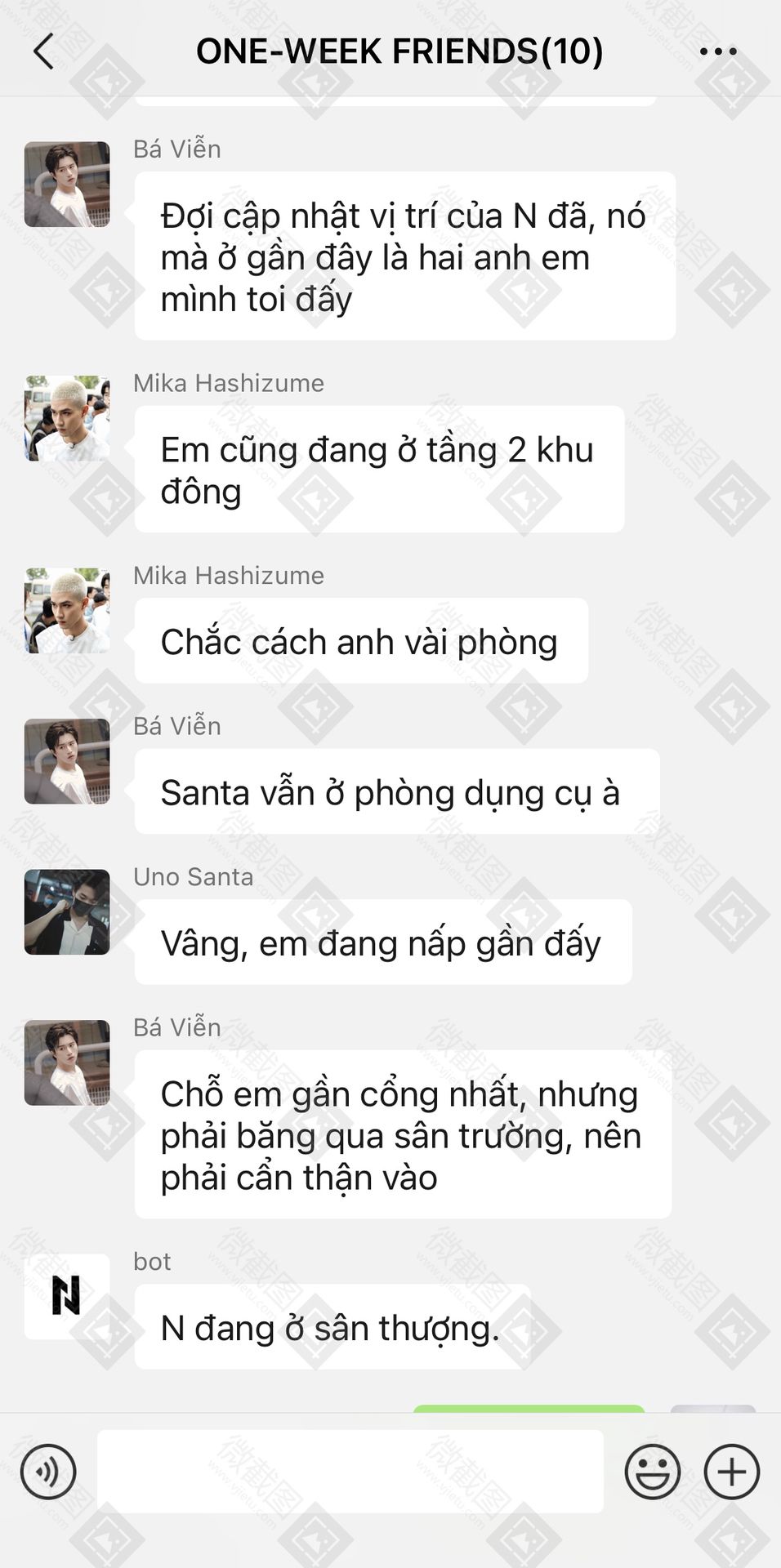Tap the message text field
Viewport: 781px width, 1568px height.
[350, 1471]
